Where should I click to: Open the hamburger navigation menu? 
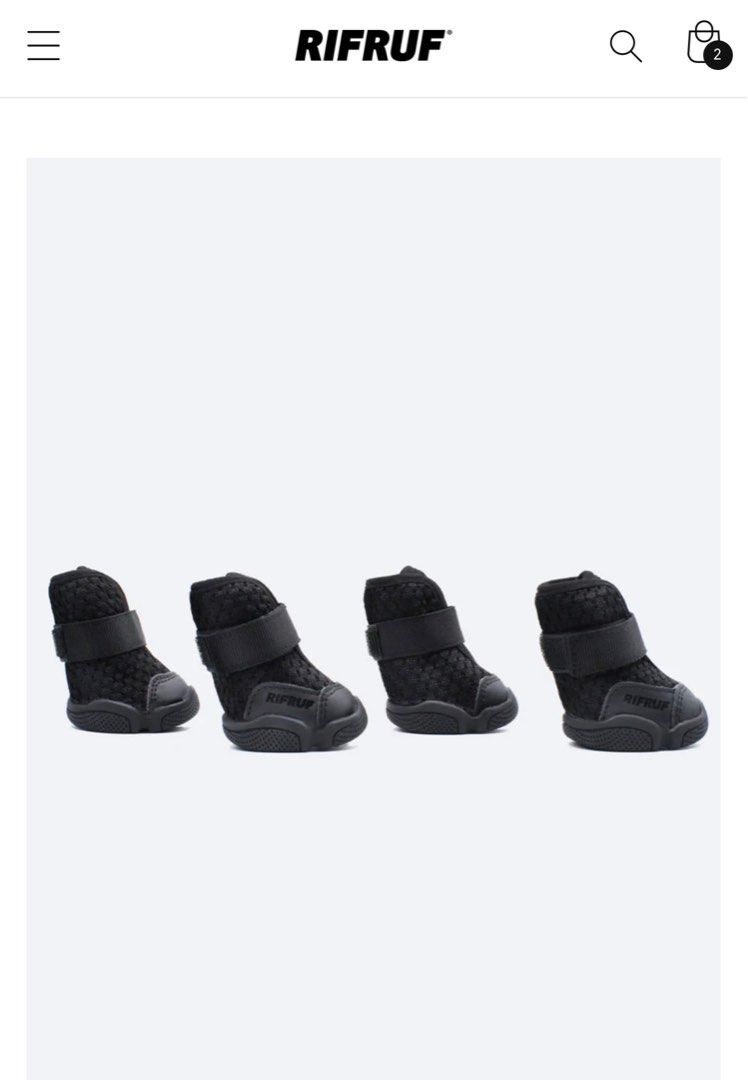43,46
